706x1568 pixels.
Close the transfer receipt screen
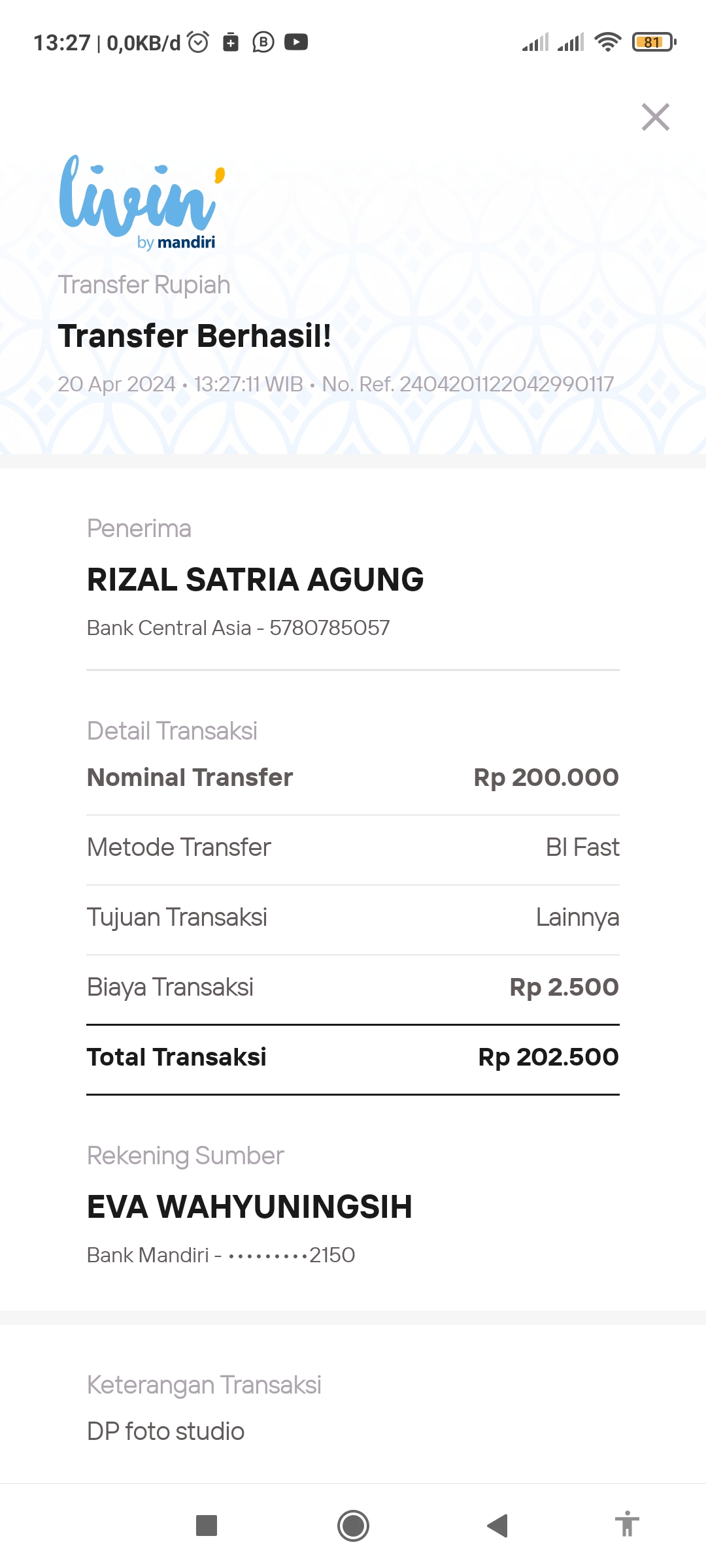(656, 118)
